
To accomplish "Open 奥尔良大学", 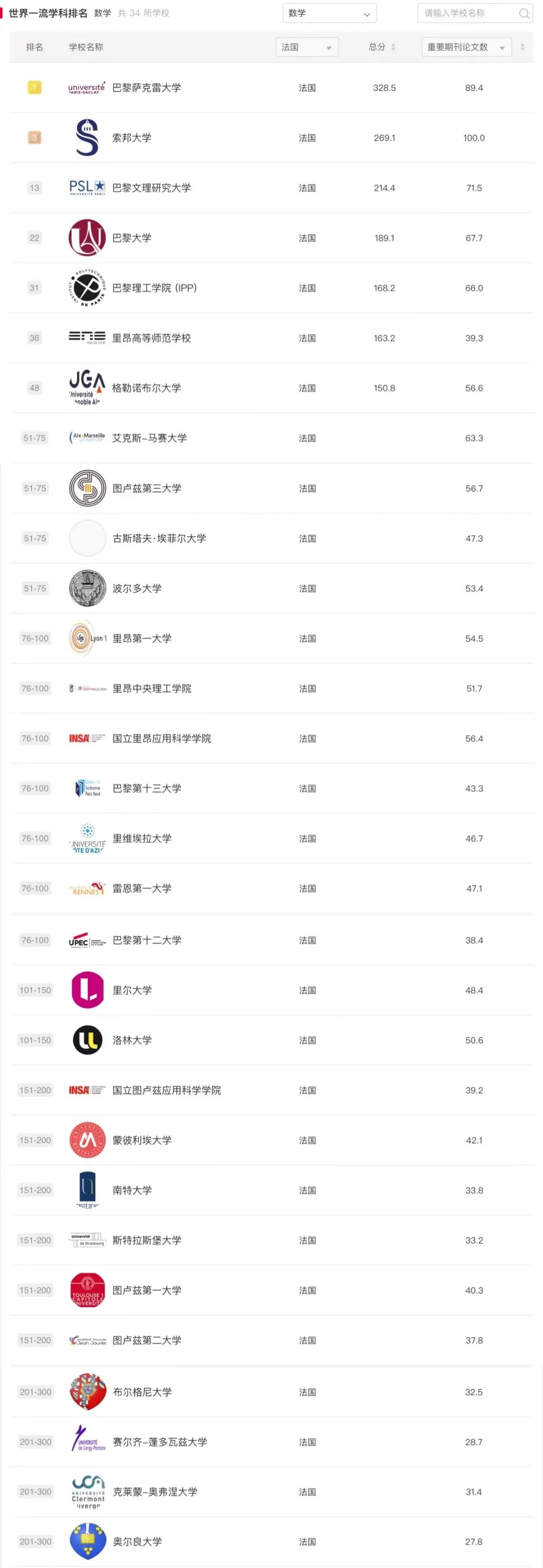I will coord(137,1542).
